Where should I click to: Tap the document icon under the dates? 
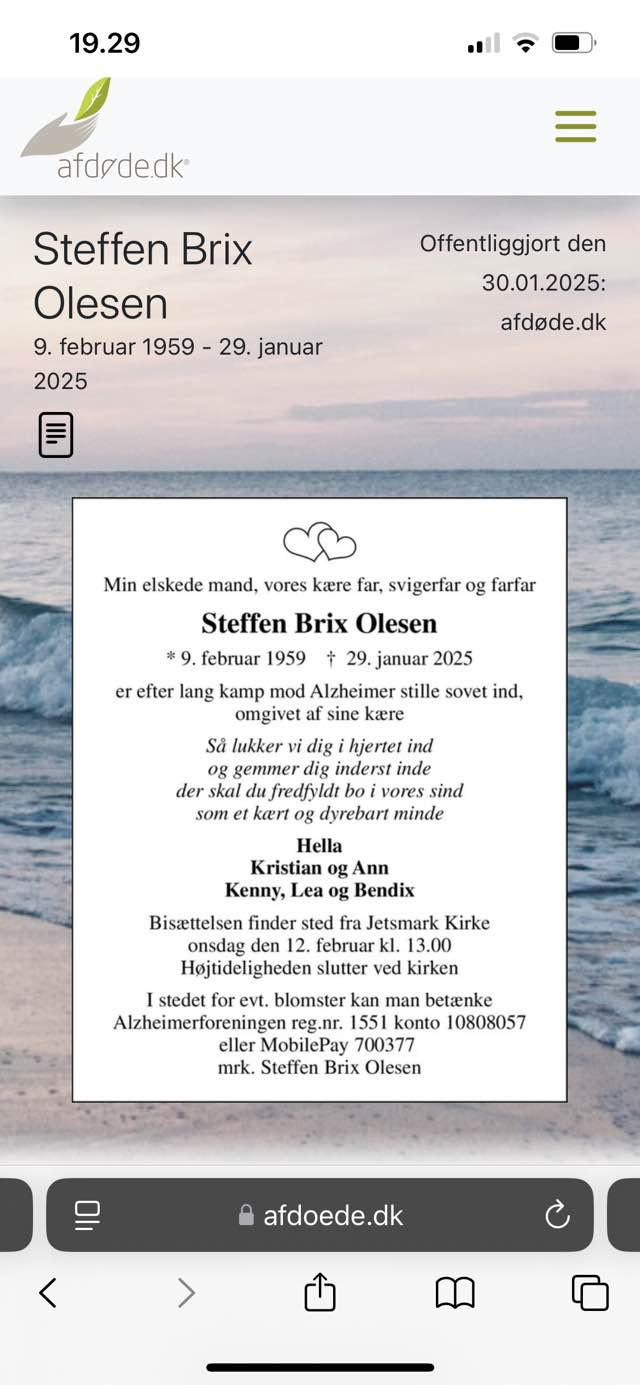click(56, 435)
